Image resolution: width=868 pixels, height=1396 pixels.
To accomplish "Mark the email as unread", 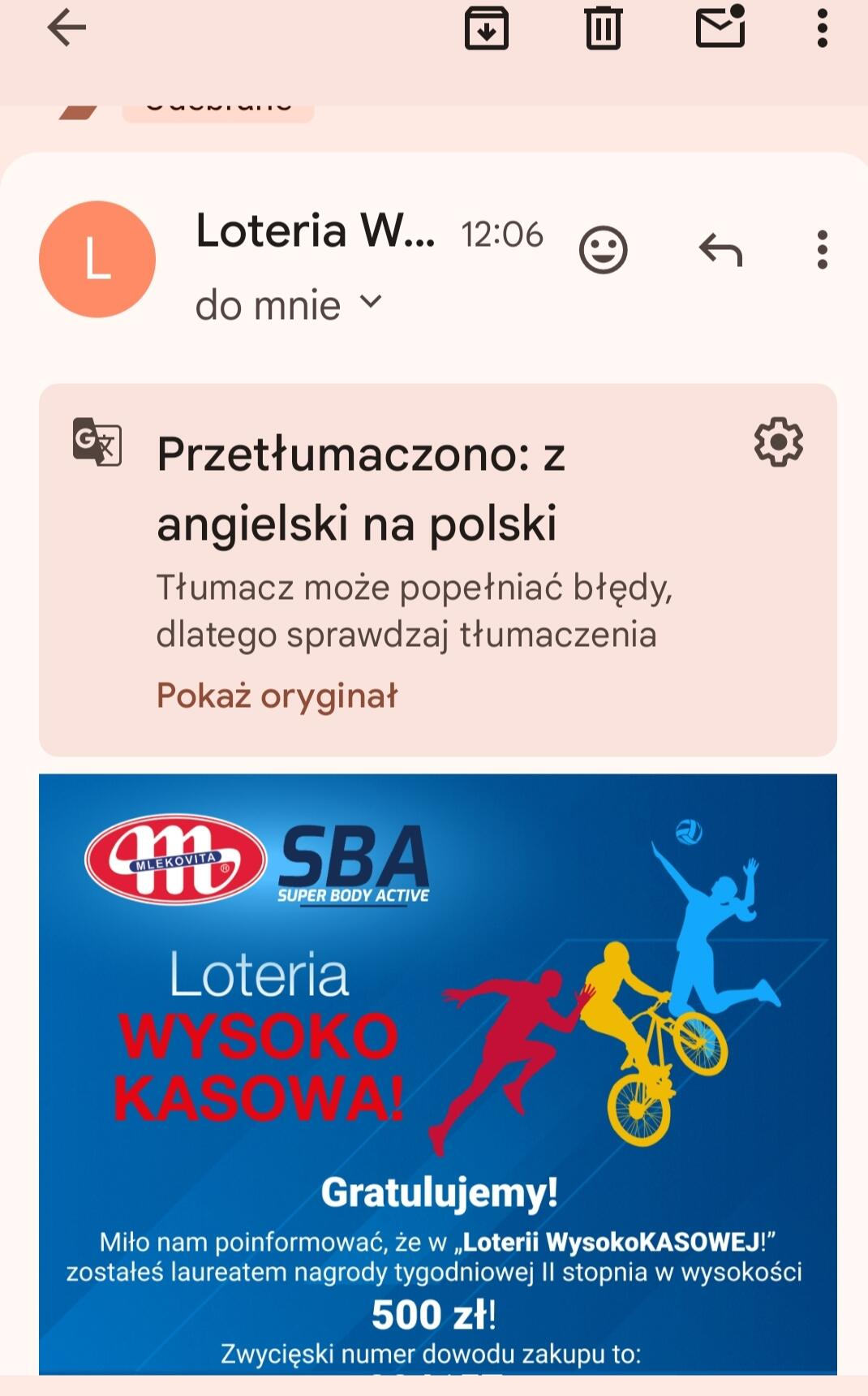I will click(720, 28).
